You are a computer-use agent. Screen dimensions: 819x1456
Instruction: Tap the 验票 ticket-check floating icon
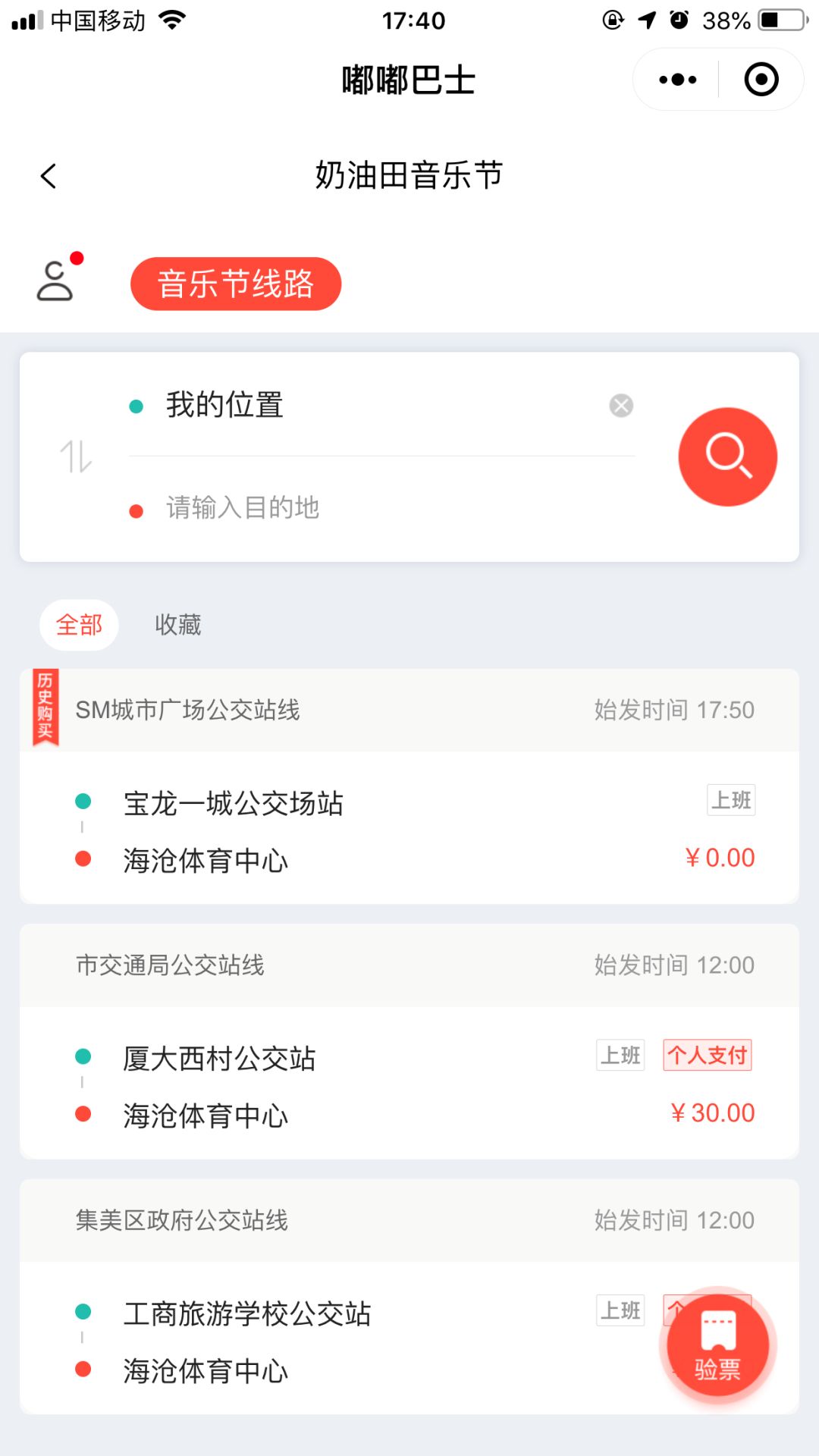pyautogui.click(x=717, y=1342)
